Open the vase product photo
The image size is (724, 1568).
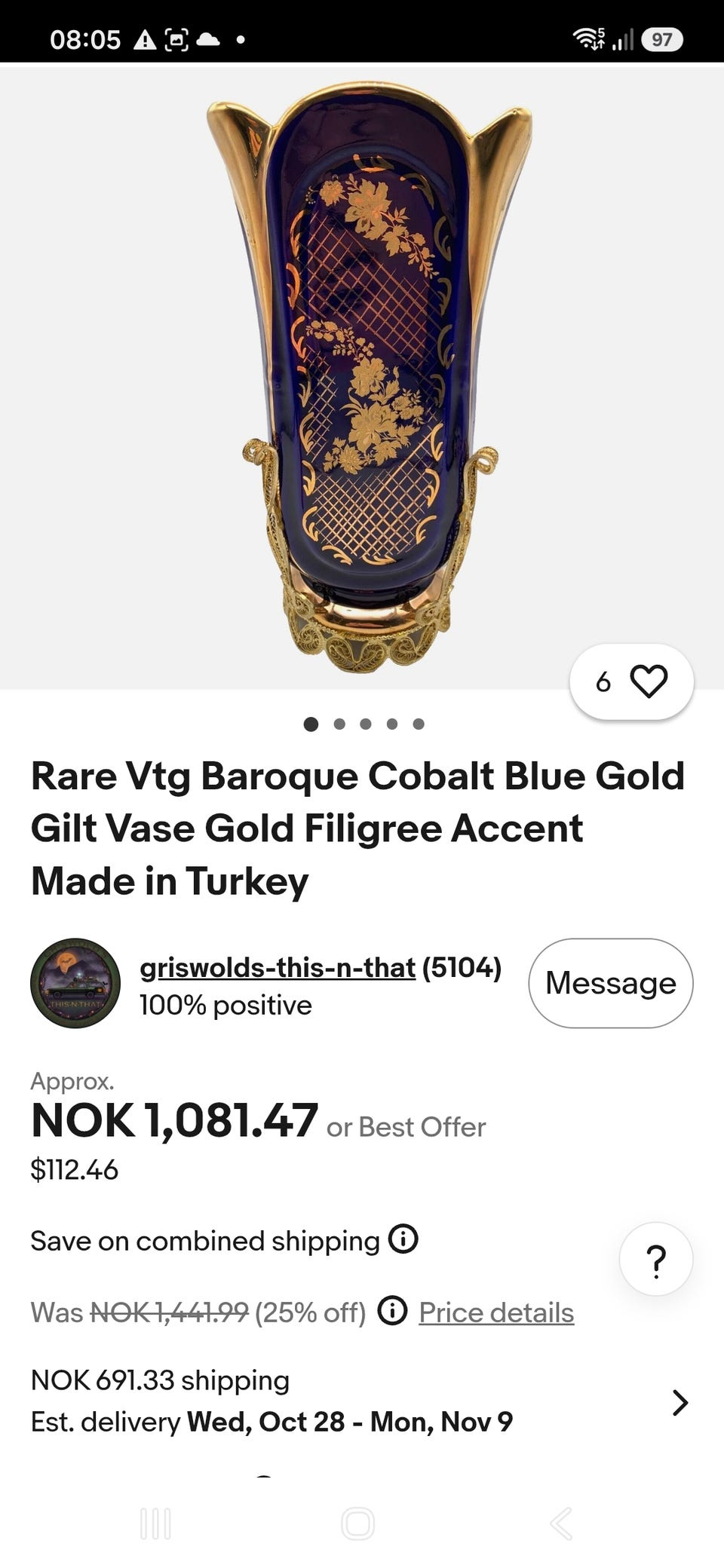tap(362, 377)
